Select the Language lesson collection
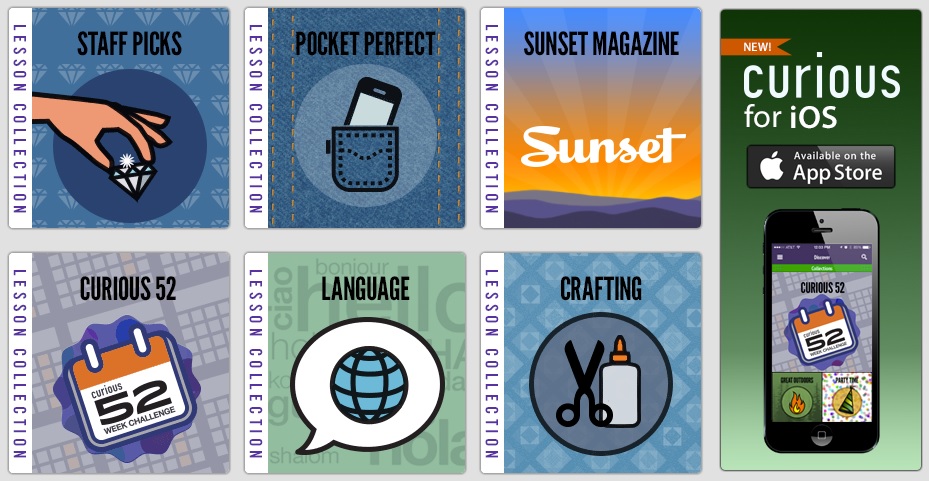This screenshot has width=929, height=481. [356, 364]
